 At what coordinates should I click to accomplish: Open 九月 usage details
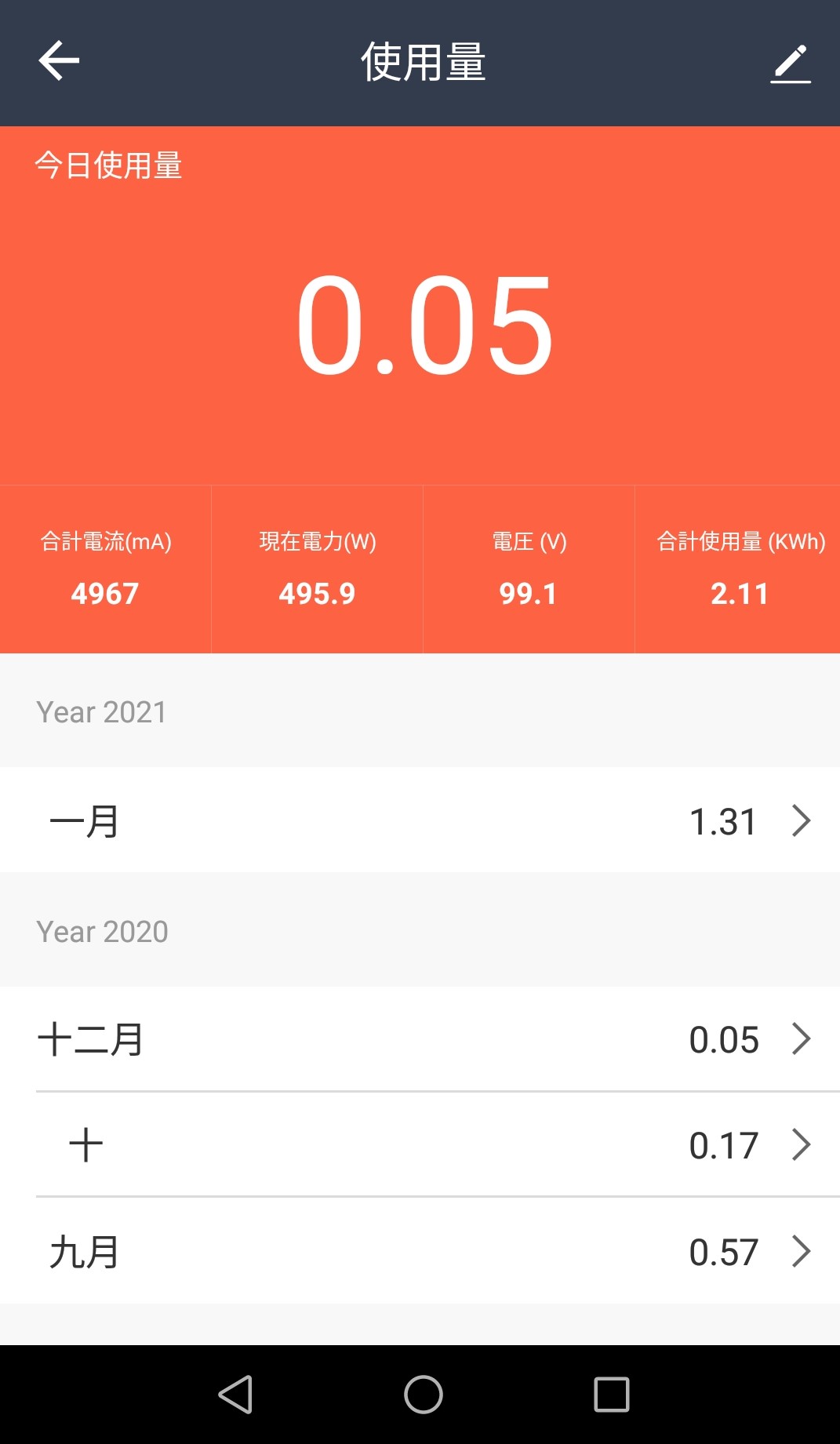[x=420, y=1251]
